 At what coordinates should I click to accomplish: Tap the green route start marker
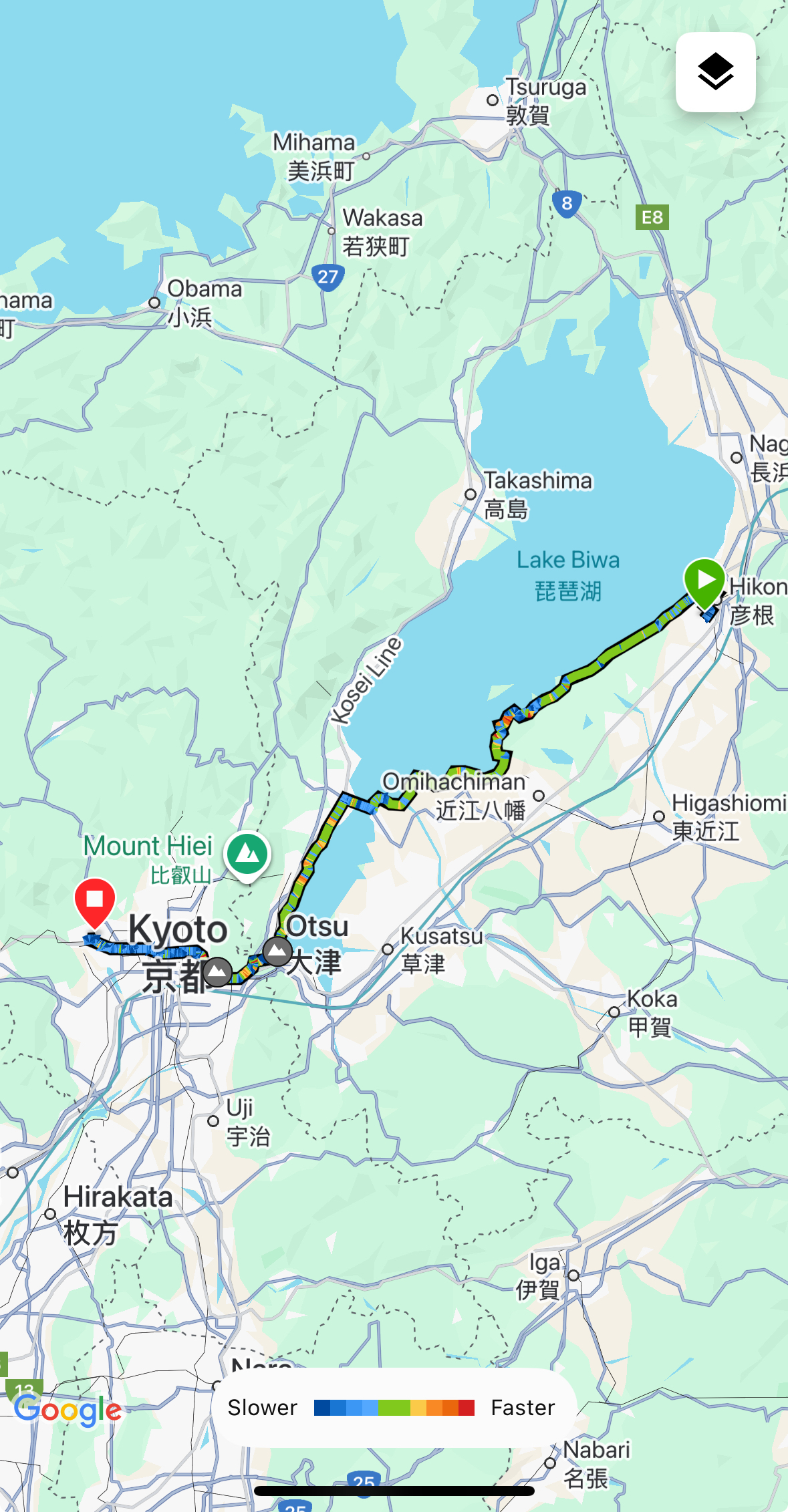tap(704, 580)
